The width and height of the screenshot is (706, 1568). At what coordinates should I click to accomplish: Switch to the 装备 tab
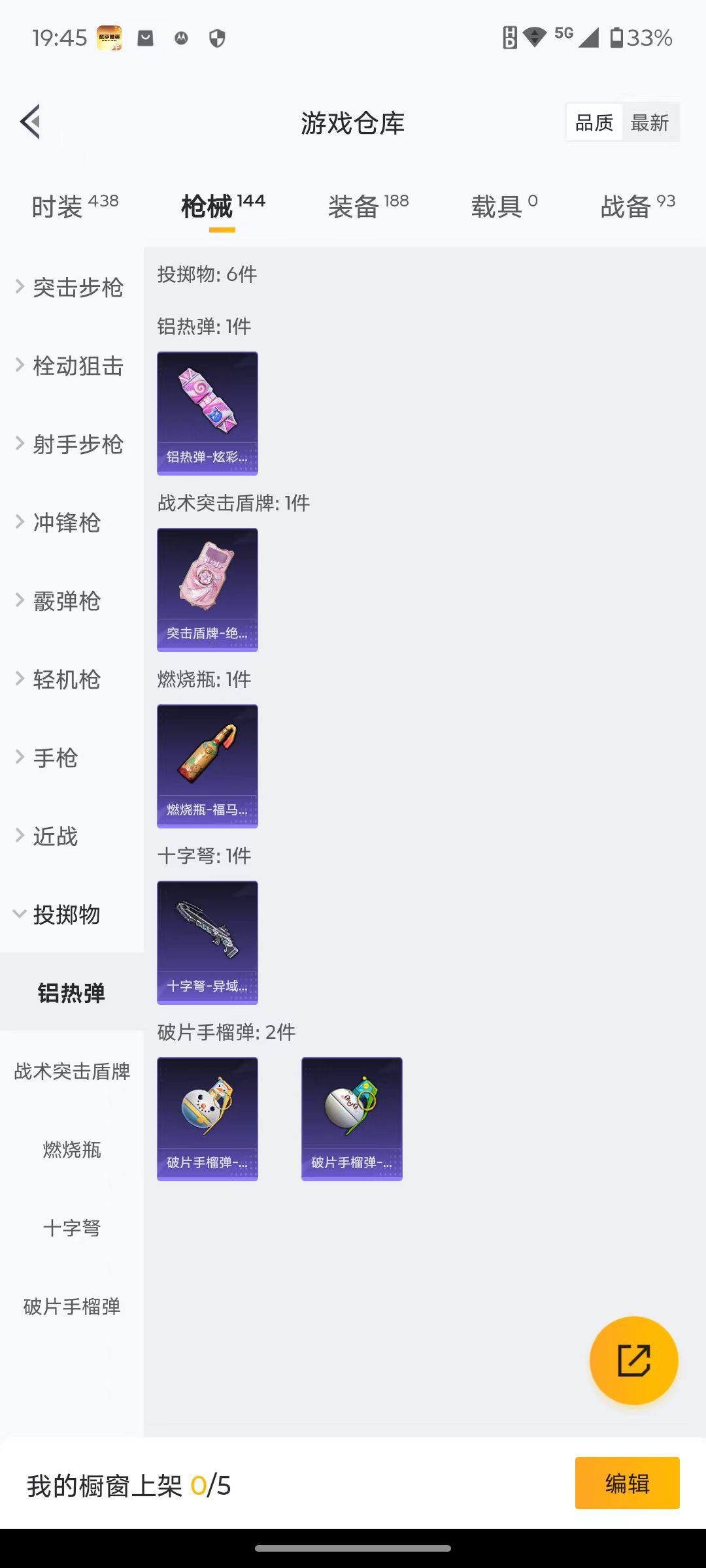tap(367, 204)
